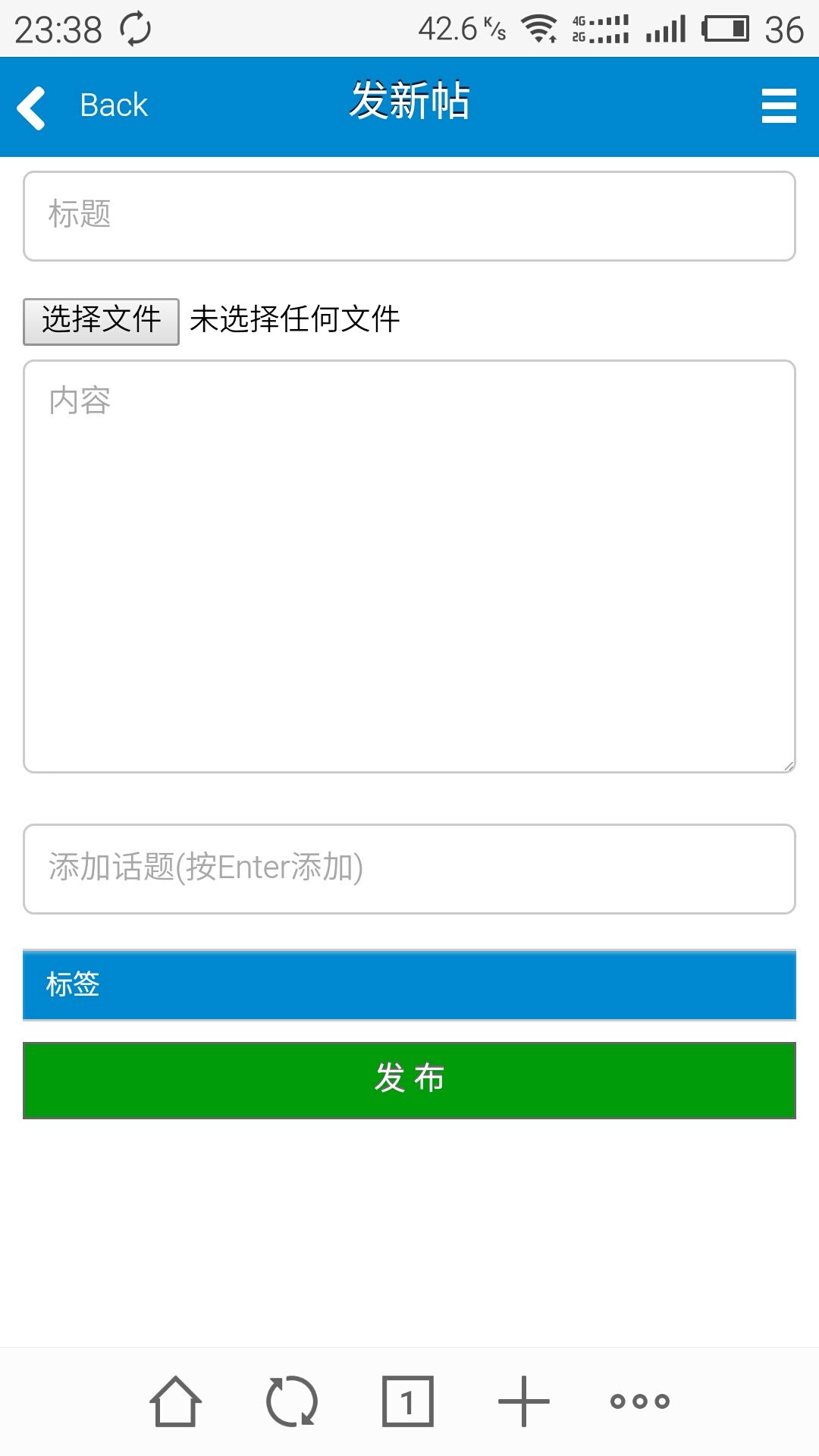Viewport: 819px width, 1456px height.
Task: Focus the 标题 title field
Action: coord(409,216)
